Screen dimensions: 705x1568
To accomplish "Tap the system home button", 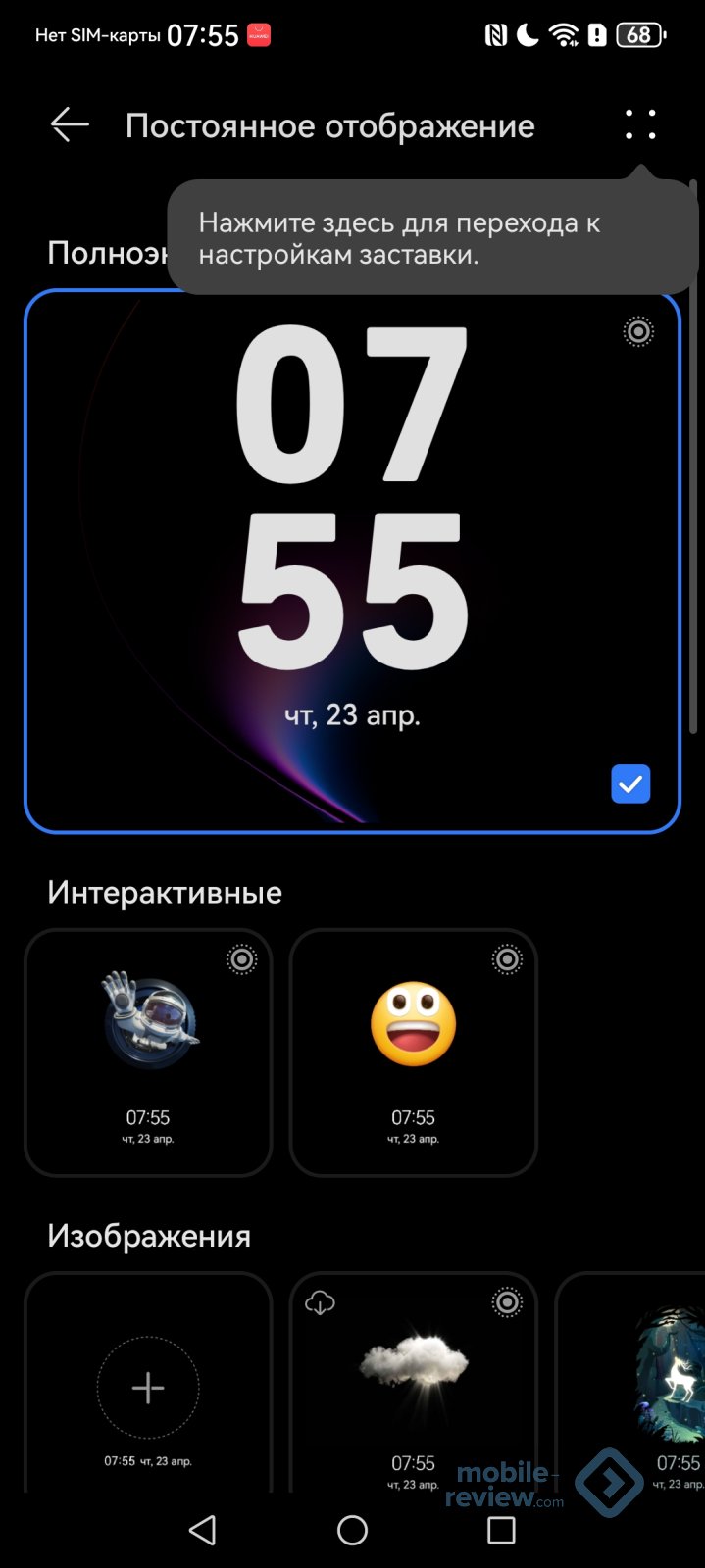I will [x=352, y=1530].
